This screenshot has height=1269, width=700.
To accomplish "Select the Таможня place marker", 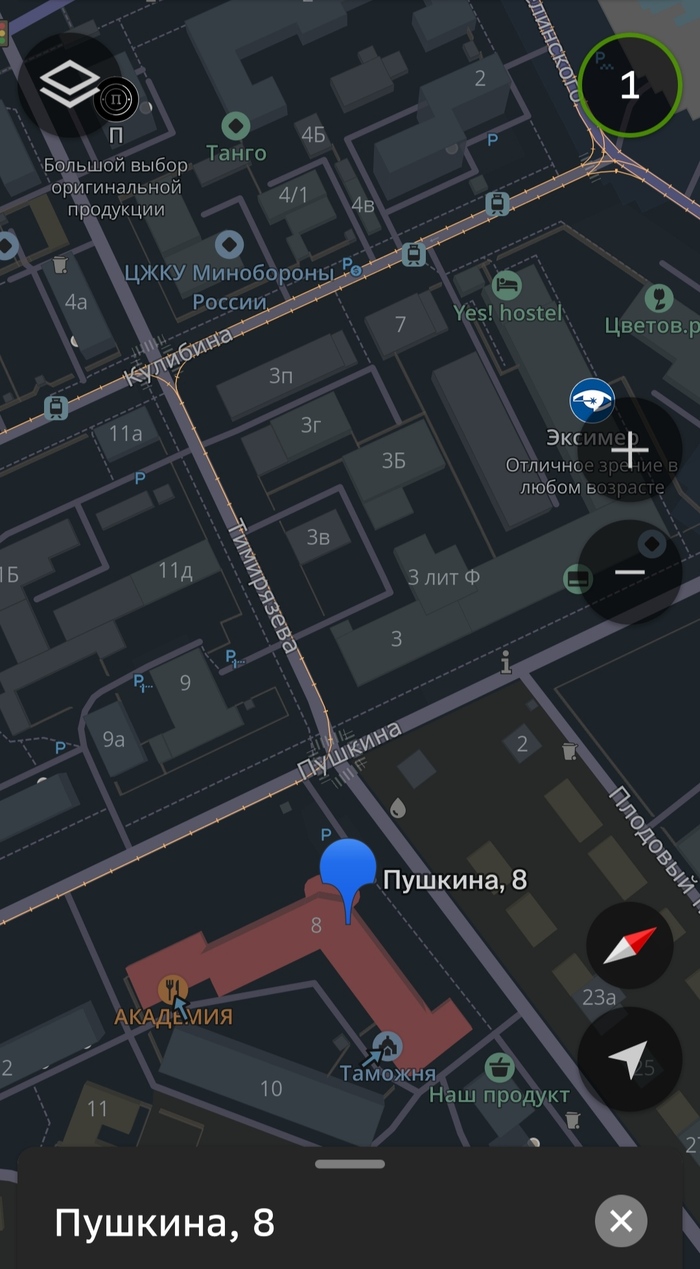I will point(387,1047).
